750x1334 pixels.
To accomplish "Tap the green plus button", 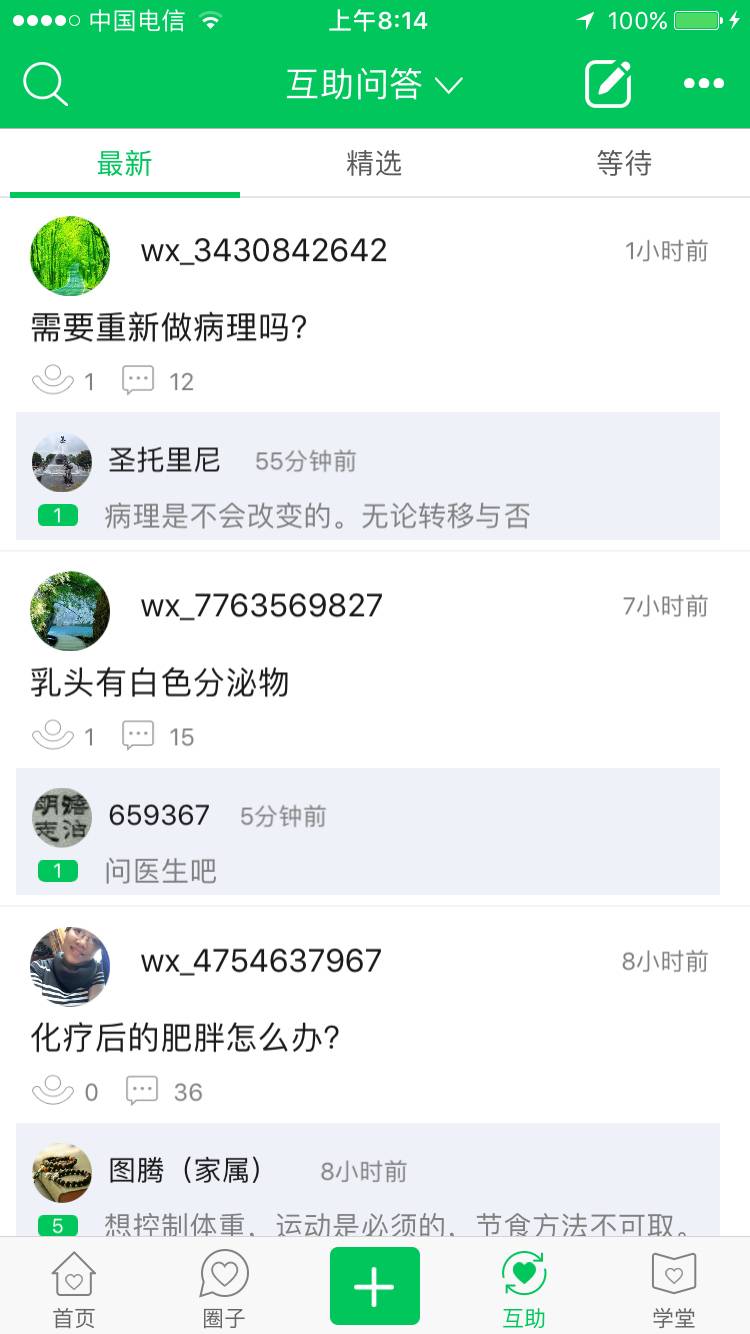I will tap(375, 1286).
